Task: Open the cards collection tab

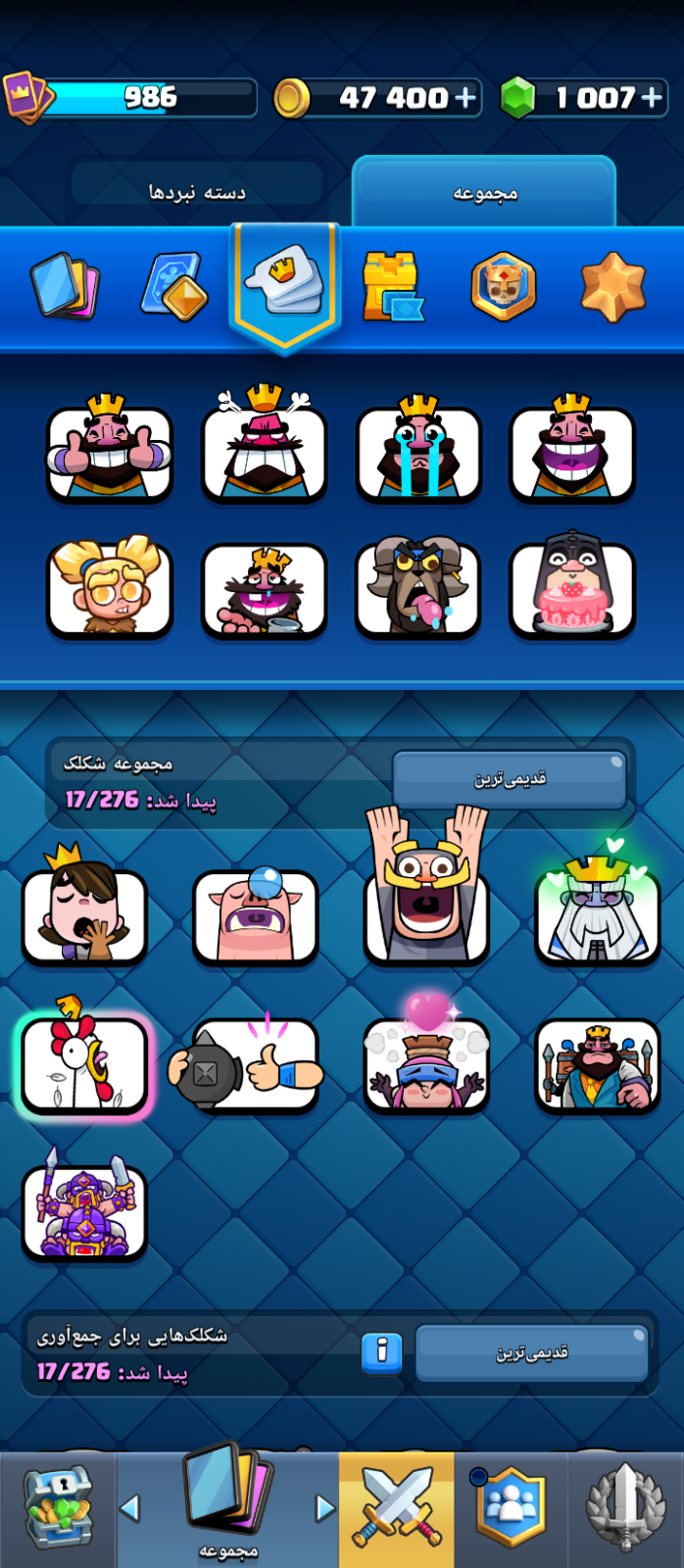Action: (x=65, y=285)
